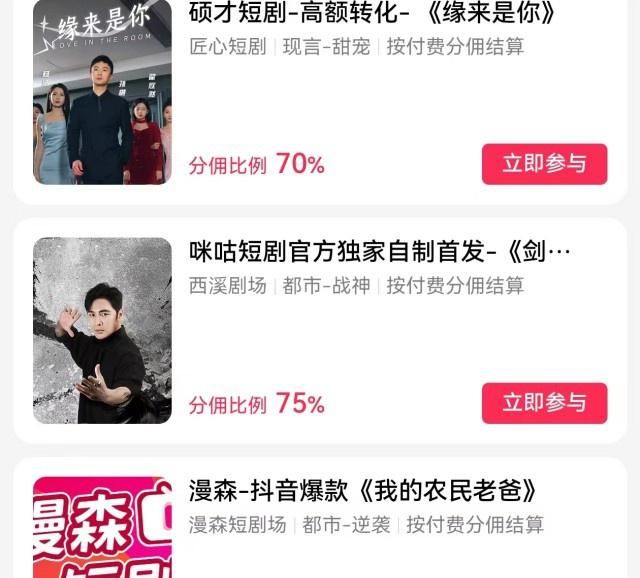Open the 硕才短剧《缘来是你》 card
Screen dimensions: 640x578
[370, 13]
